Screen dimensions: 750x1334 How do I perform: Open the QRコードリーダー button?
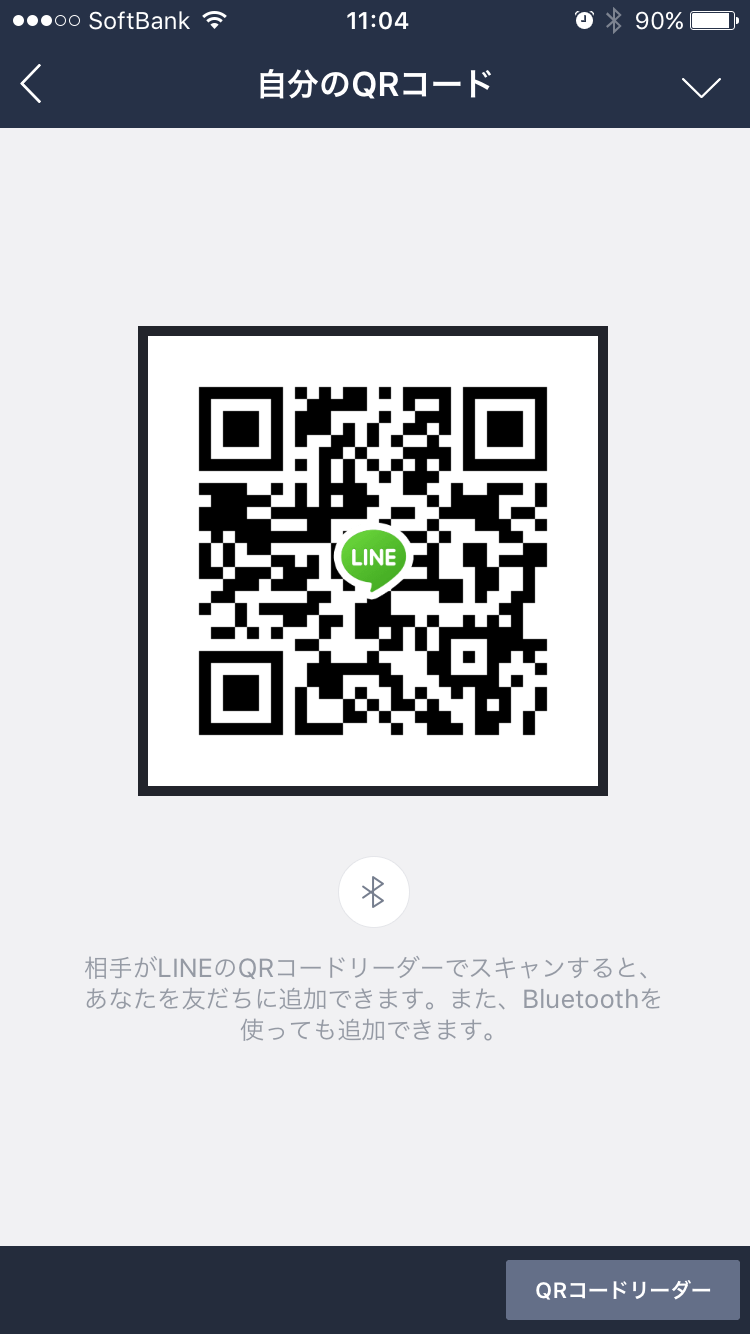click(622, 1290)
